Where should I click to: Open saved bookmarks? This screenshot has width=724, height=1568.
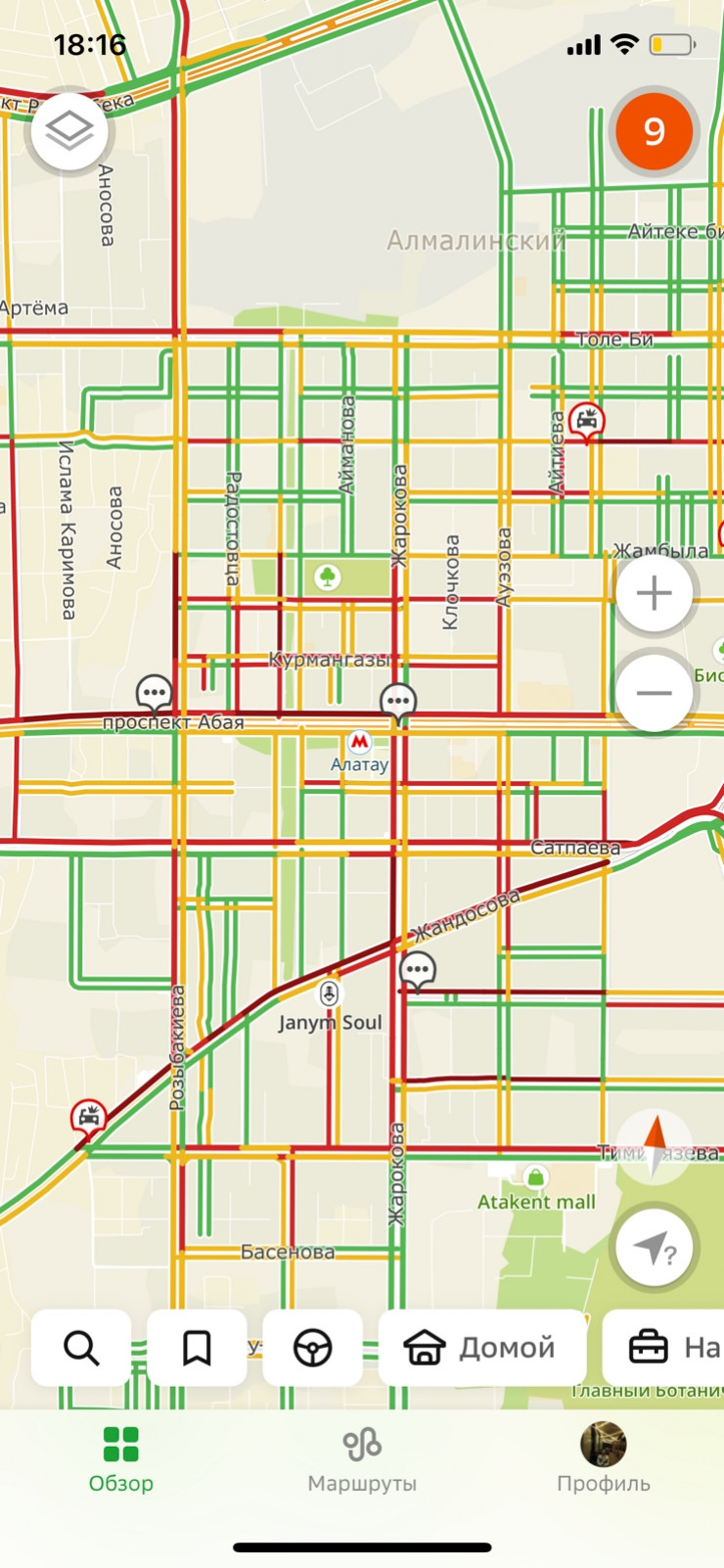(x=197, y=1348)
